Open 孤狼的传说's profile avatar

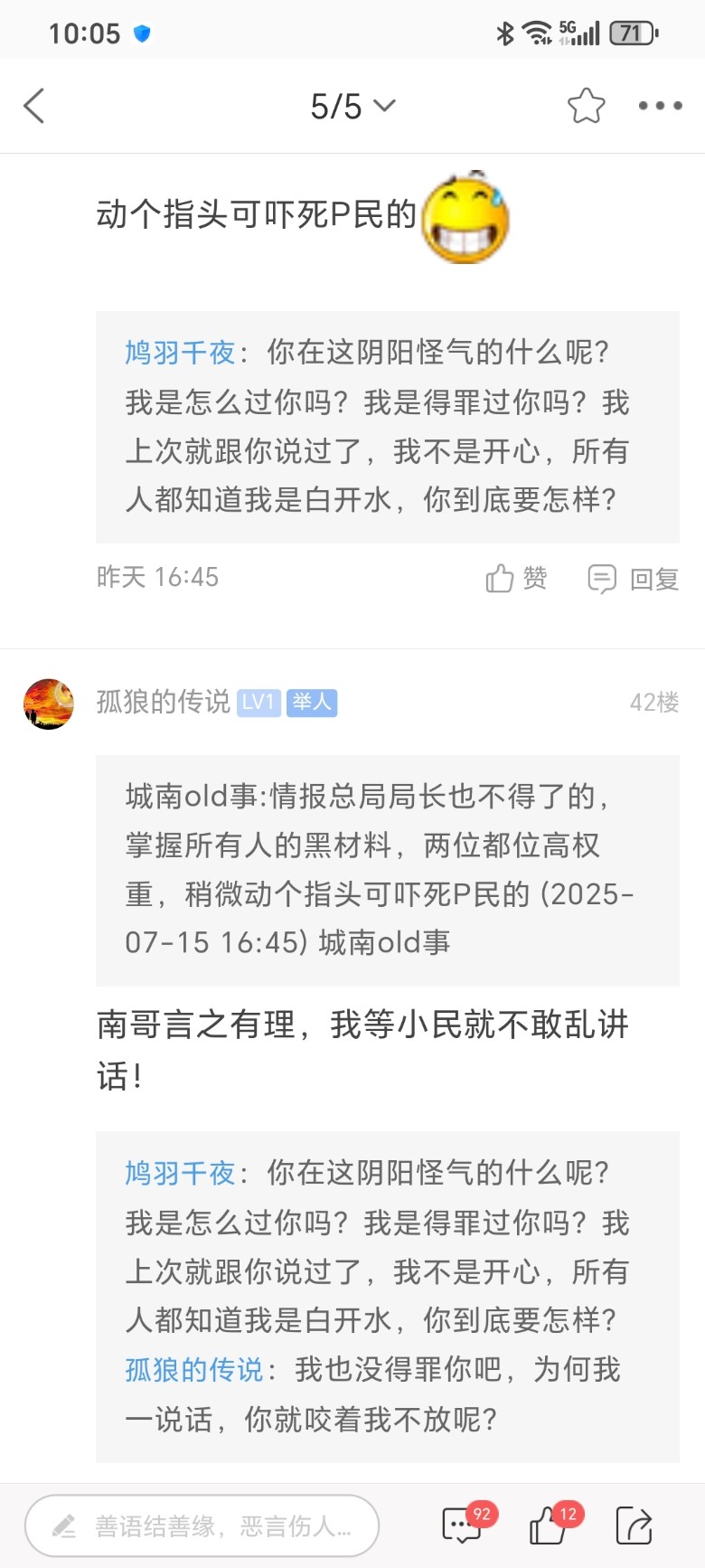[x=49, y=704]
